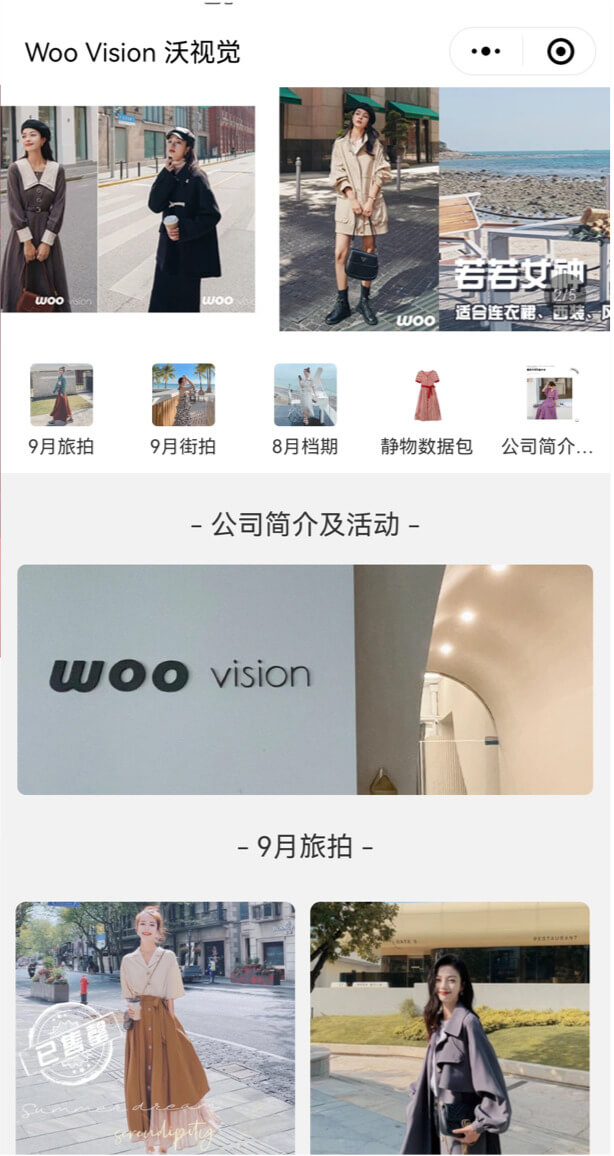Close the mini program with the circle button

pyautogui.click(x=561, y=52)
